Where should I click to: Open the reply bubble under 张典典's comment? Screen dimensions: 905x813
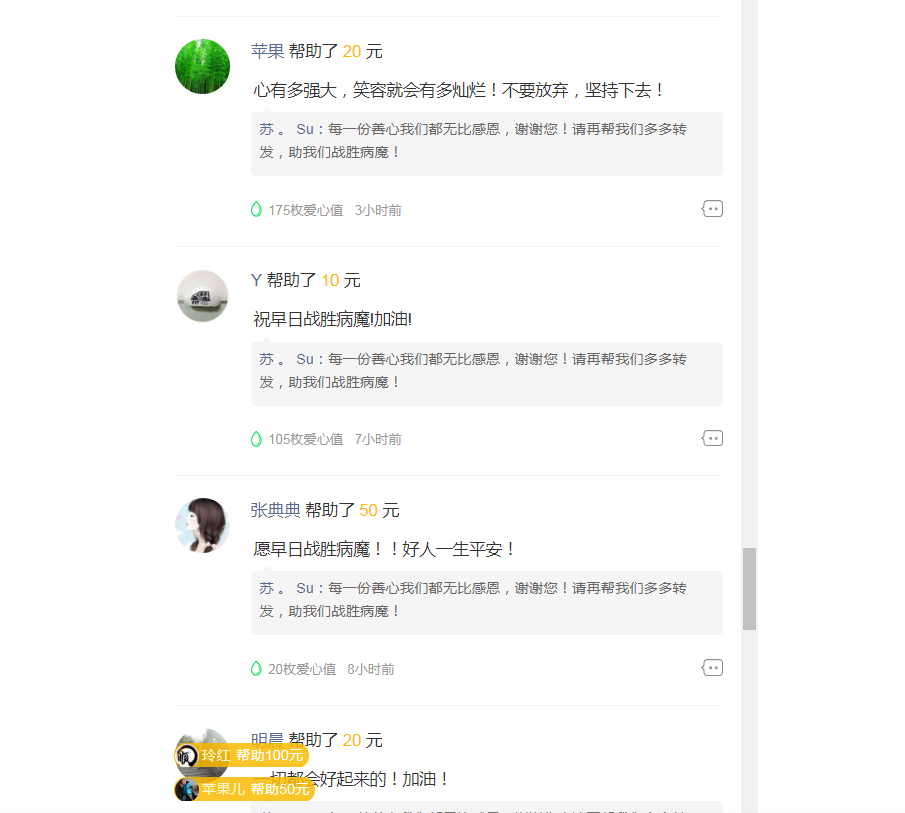point(712,667)
